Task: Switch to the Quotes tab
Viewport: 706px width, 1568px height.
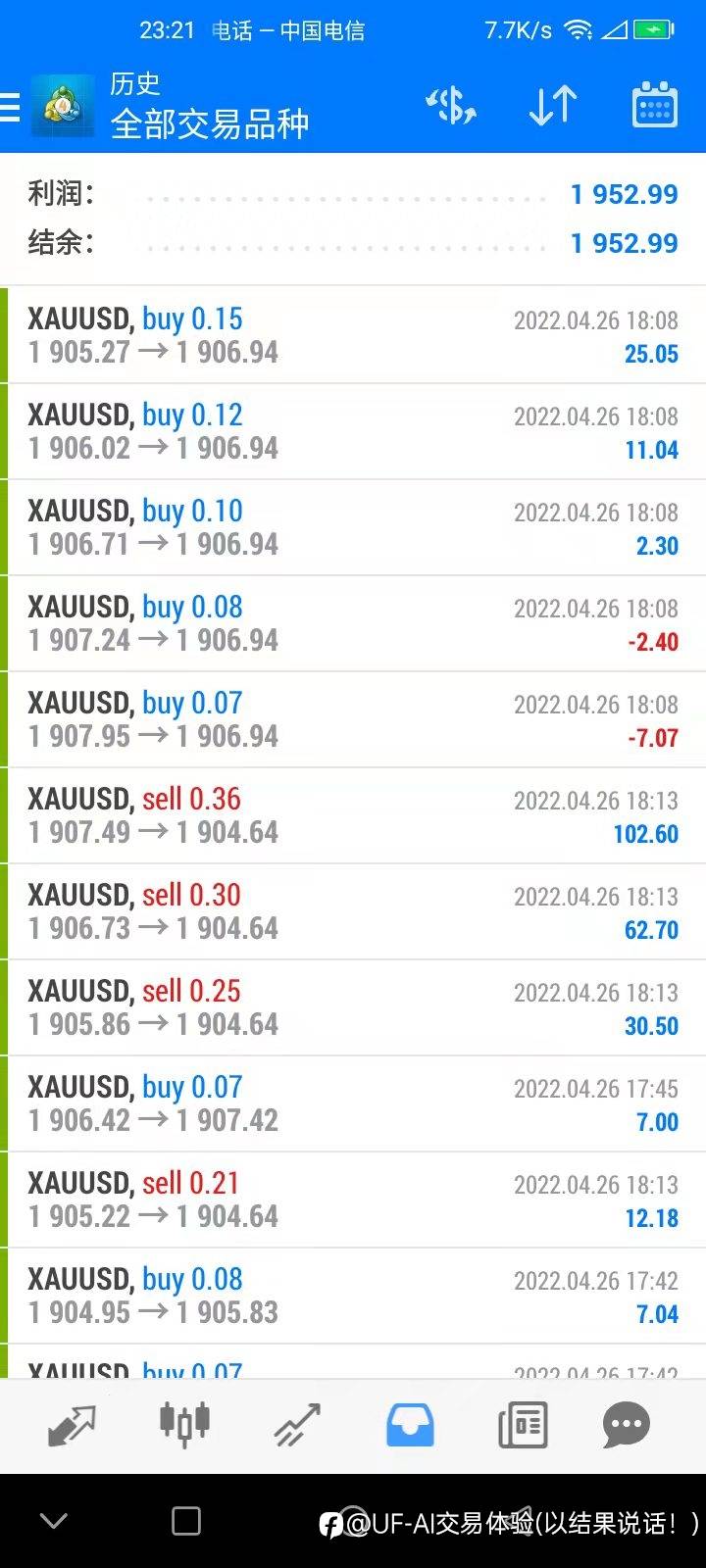Action: click(x=72, y=1425)
